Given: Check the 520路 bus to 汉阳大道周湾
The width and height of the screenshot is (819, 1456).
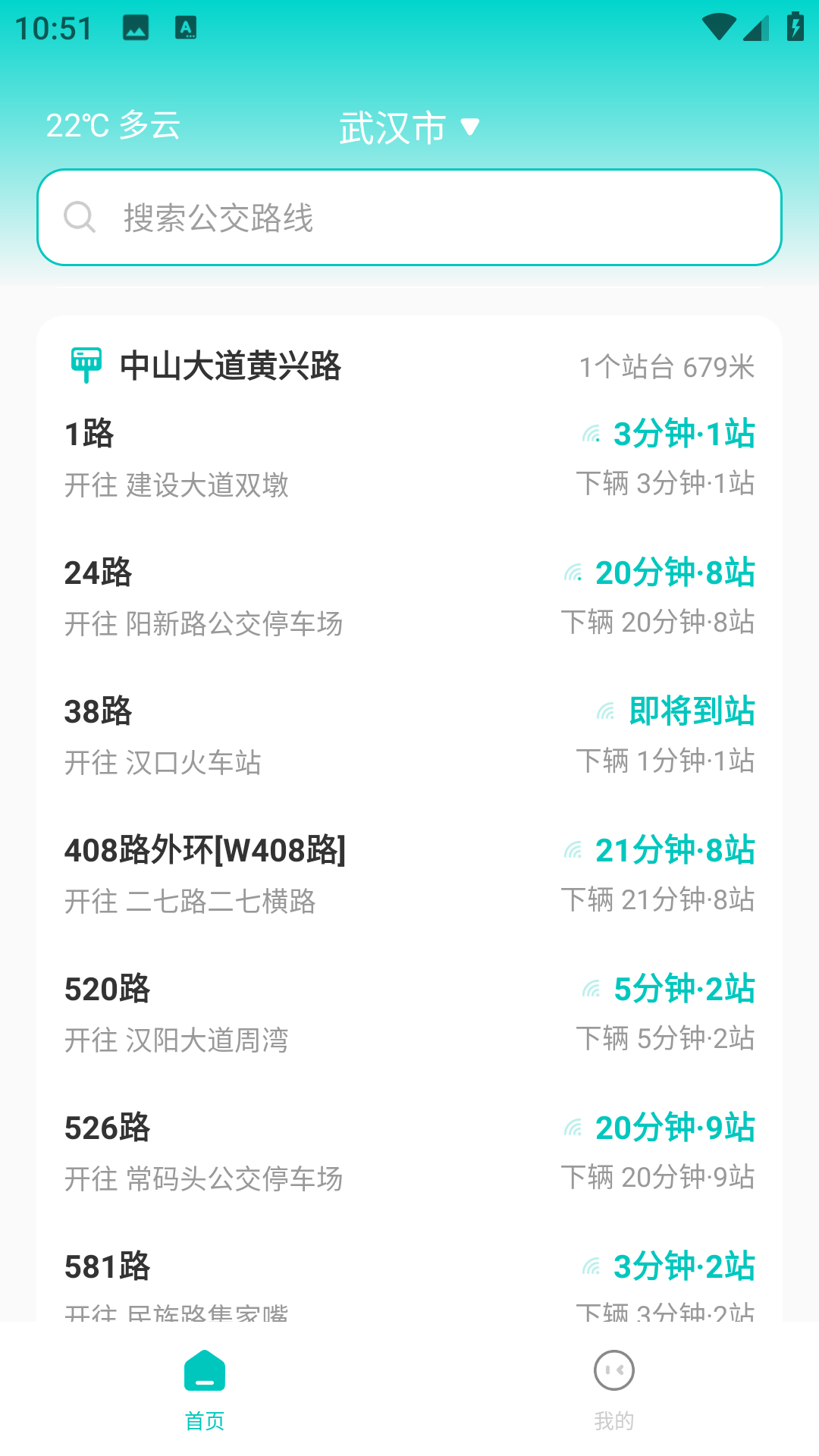Looking at the screenshot, I should pyautogui.click(x=409, y=1013).
